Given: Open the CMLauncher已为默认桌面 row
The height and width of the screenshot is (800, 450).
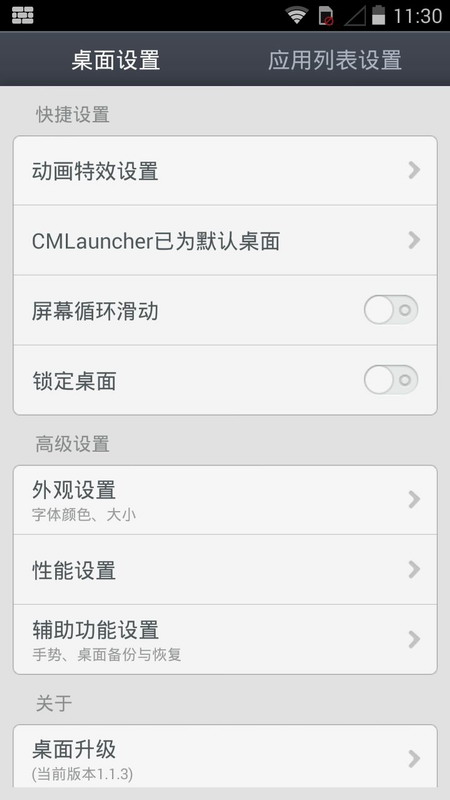Looking at the screenshot, I should tap(225, 240).
